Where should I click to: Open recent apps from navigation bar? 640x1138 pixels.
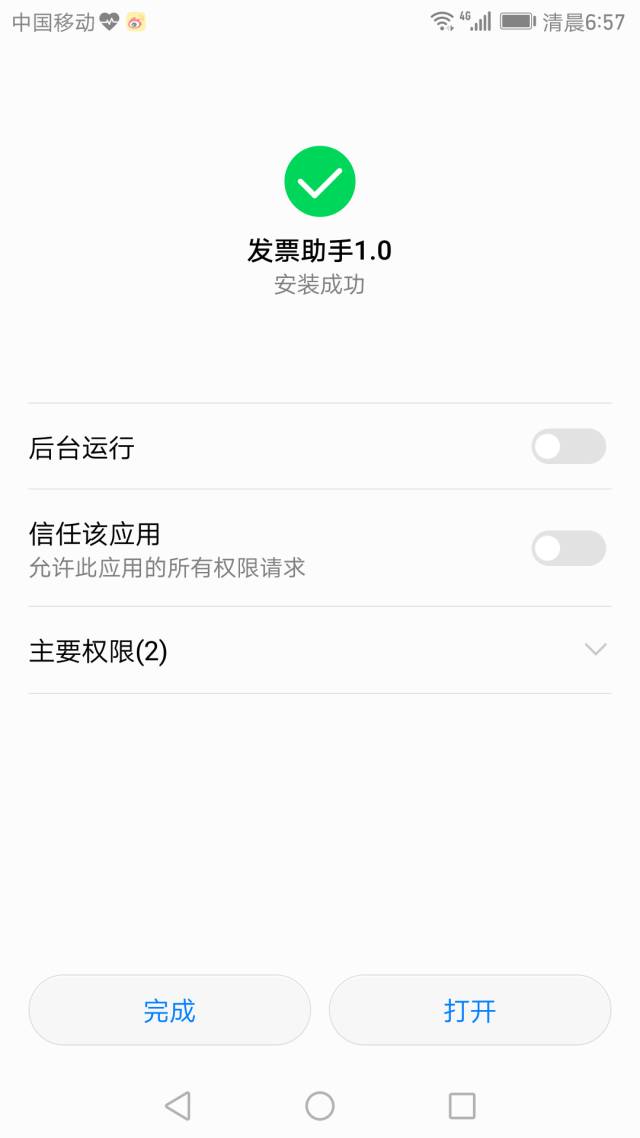[462, 1106]
